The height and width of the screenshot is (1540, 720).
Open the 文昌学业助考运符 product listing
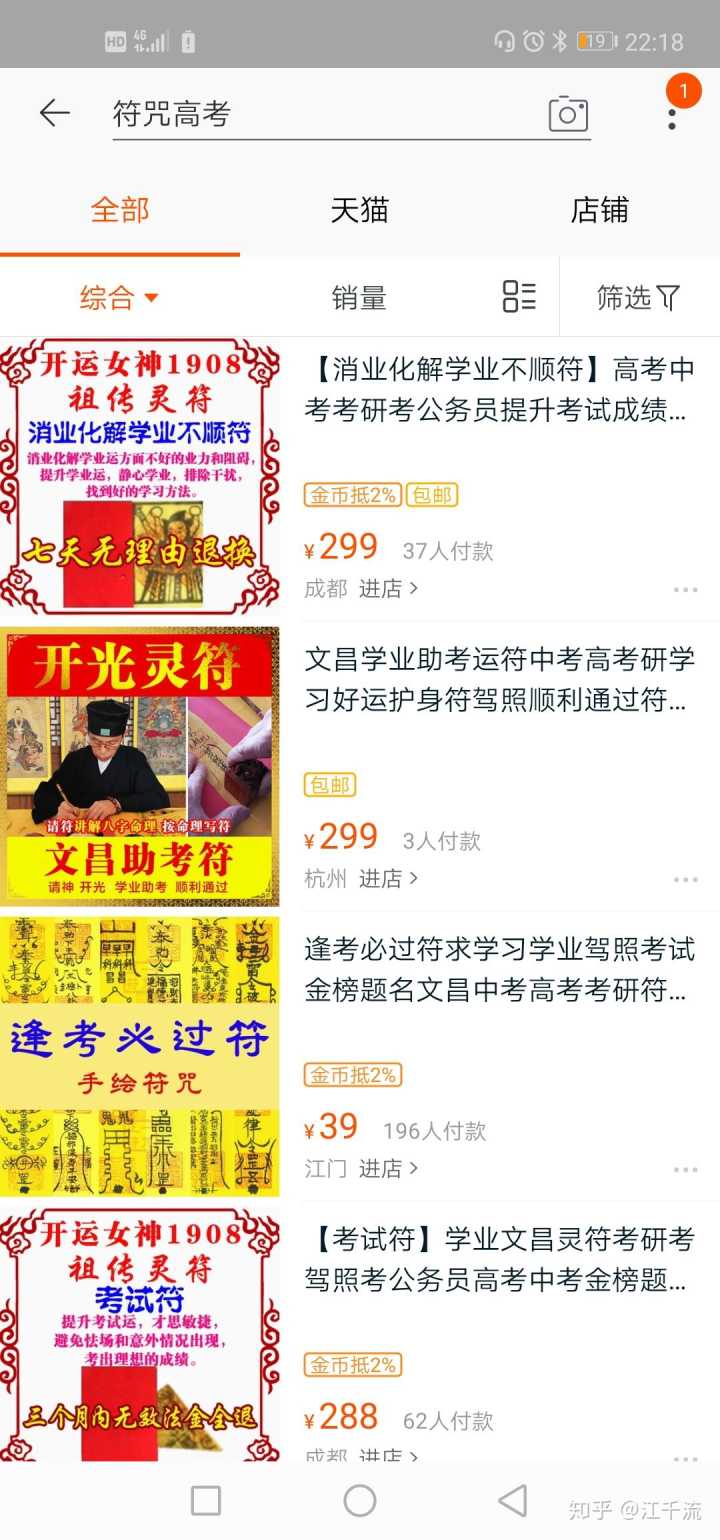[x=498, y=680]
